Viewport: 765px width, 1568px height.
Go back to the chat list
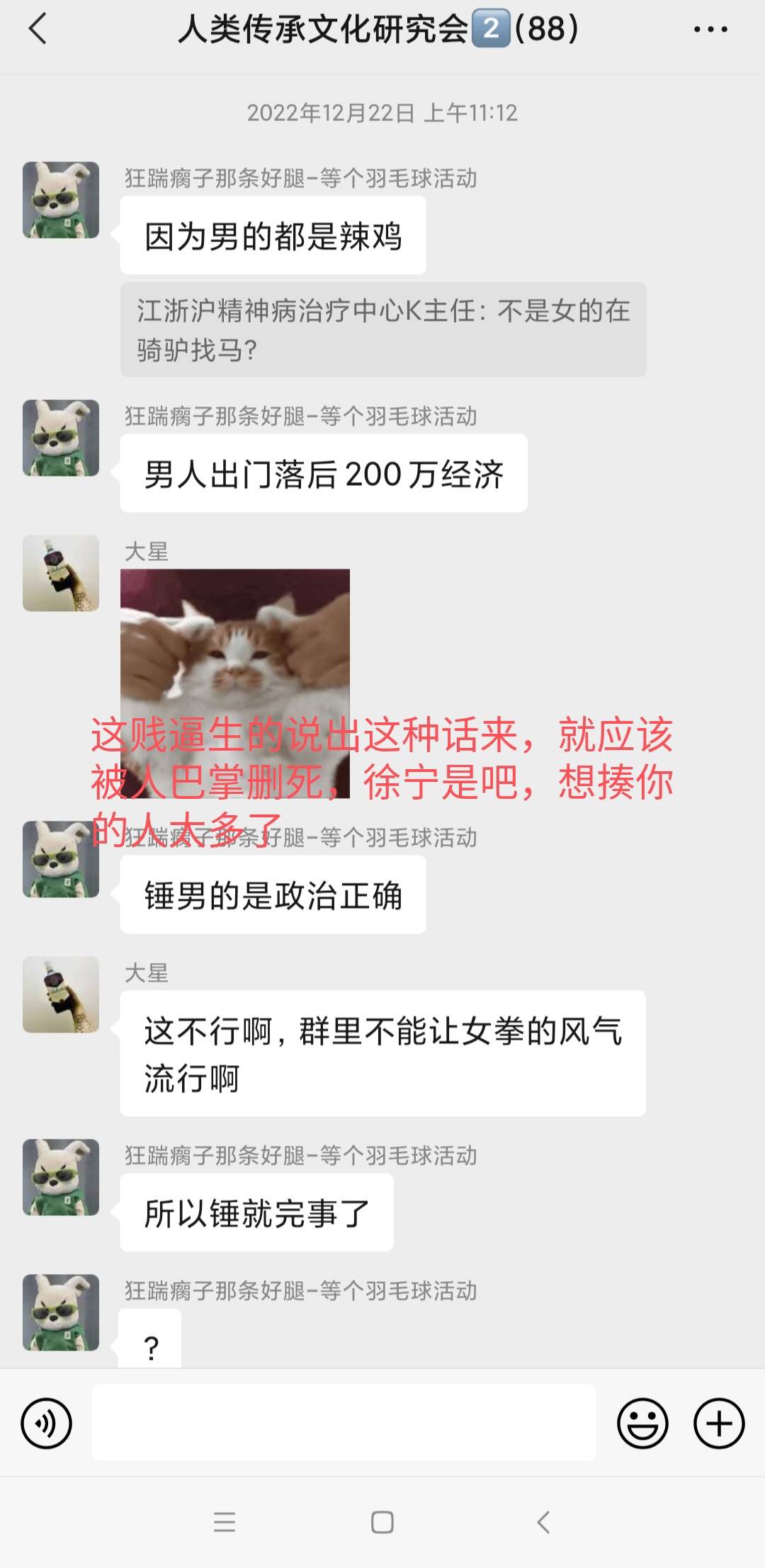[38, 30]
